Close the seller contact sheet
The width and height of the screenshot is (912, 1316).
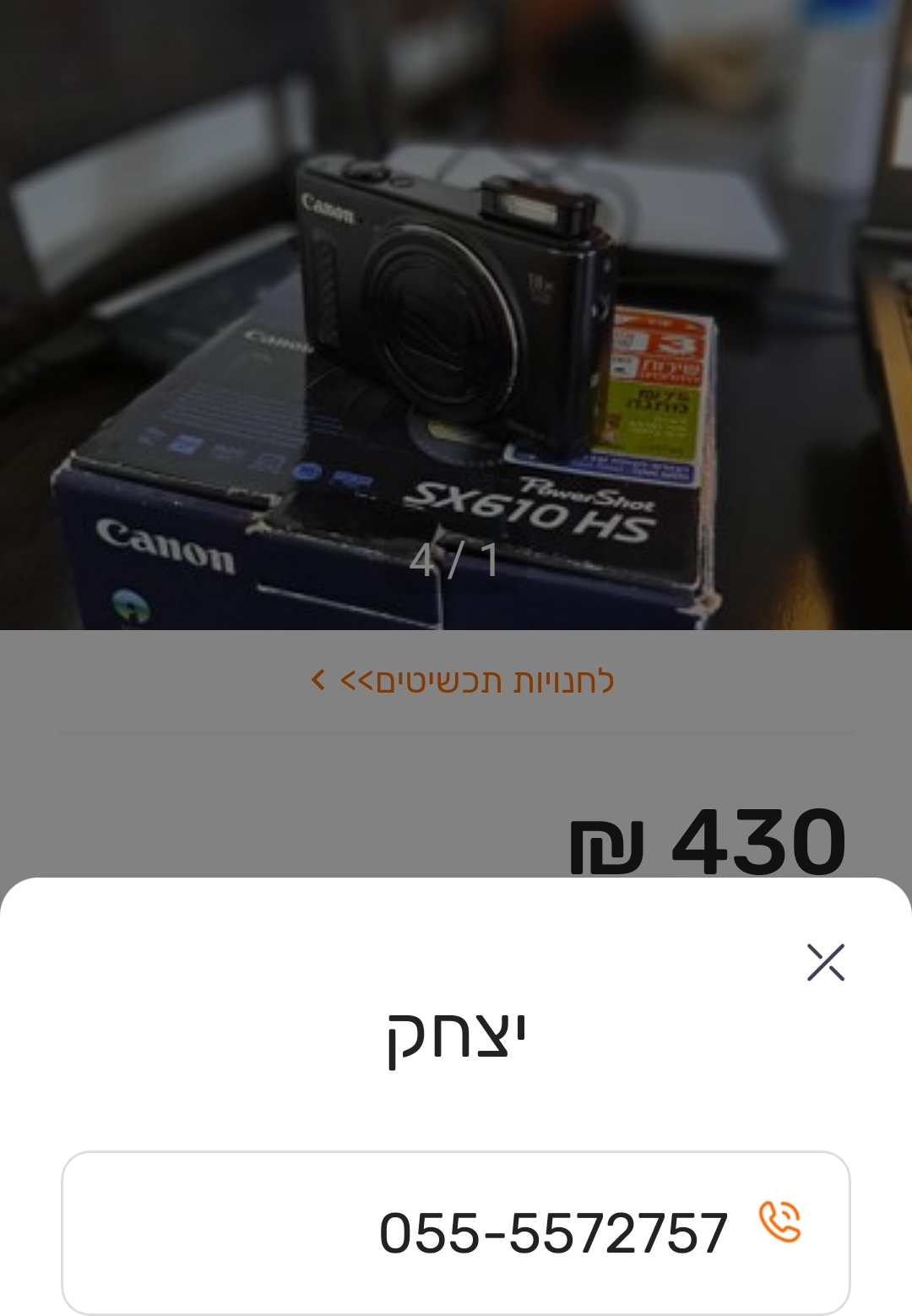[x=825, y=962]
